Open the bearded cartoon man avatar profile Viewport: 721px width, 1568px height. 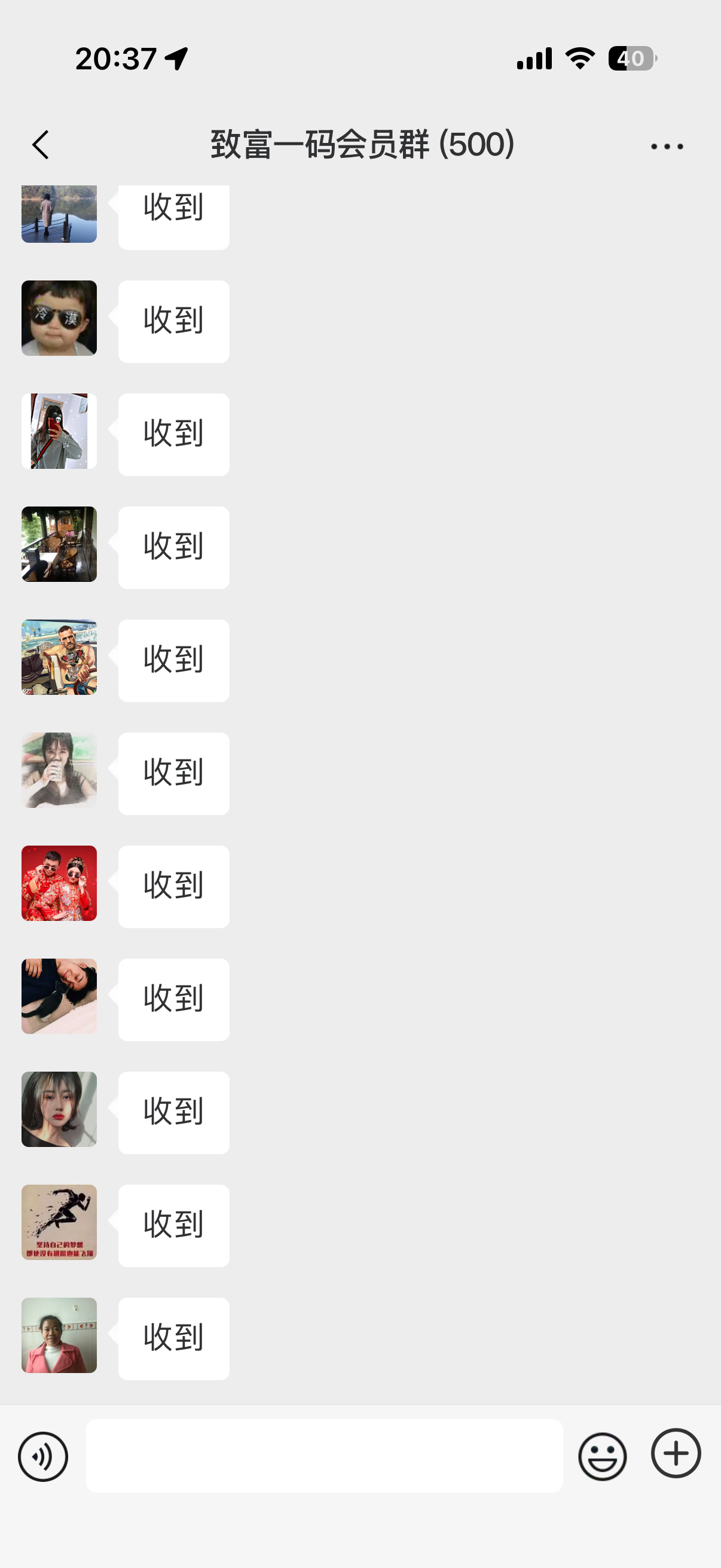[x=59, y=657]
